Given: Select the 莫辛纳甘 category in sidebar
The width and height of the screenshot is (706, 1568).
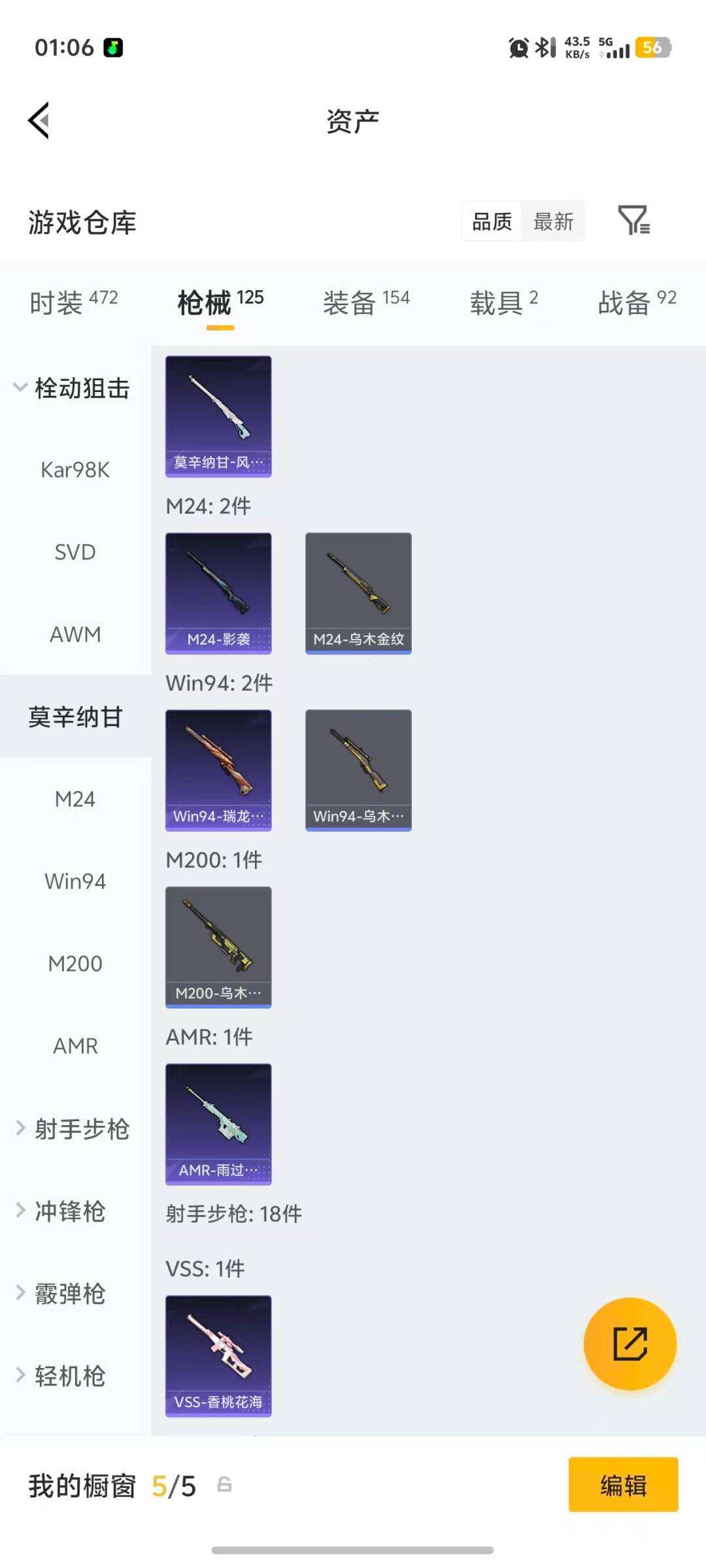Looking at the screenshot, I should pos(74,716).
